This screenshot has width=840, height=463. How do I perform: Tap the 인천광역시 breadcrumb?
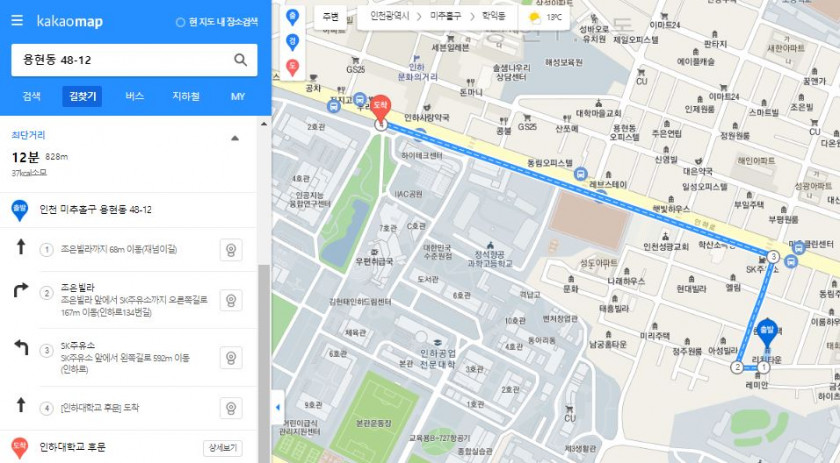(389, 17)
